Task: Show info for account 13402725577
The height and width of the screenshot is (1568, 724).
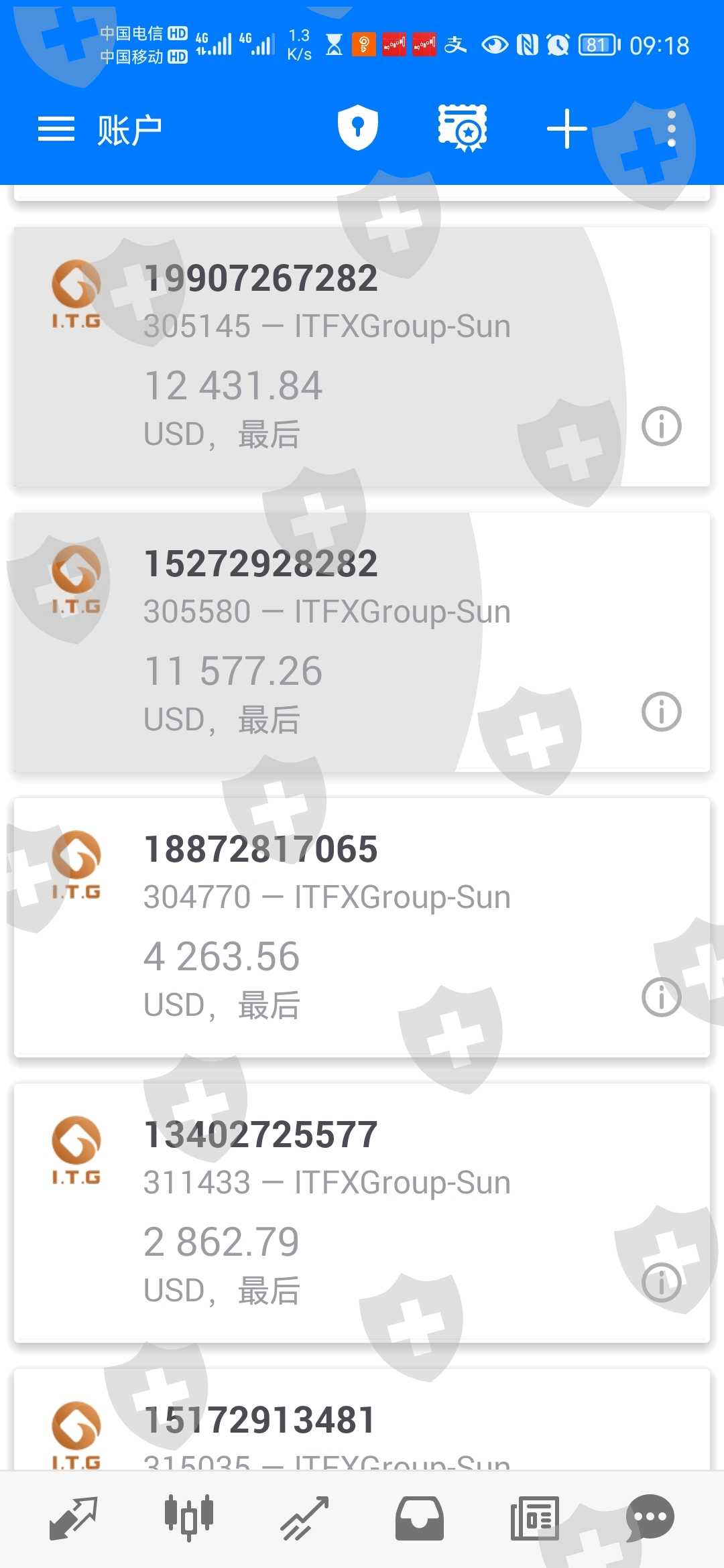Action: [662, 1283]
